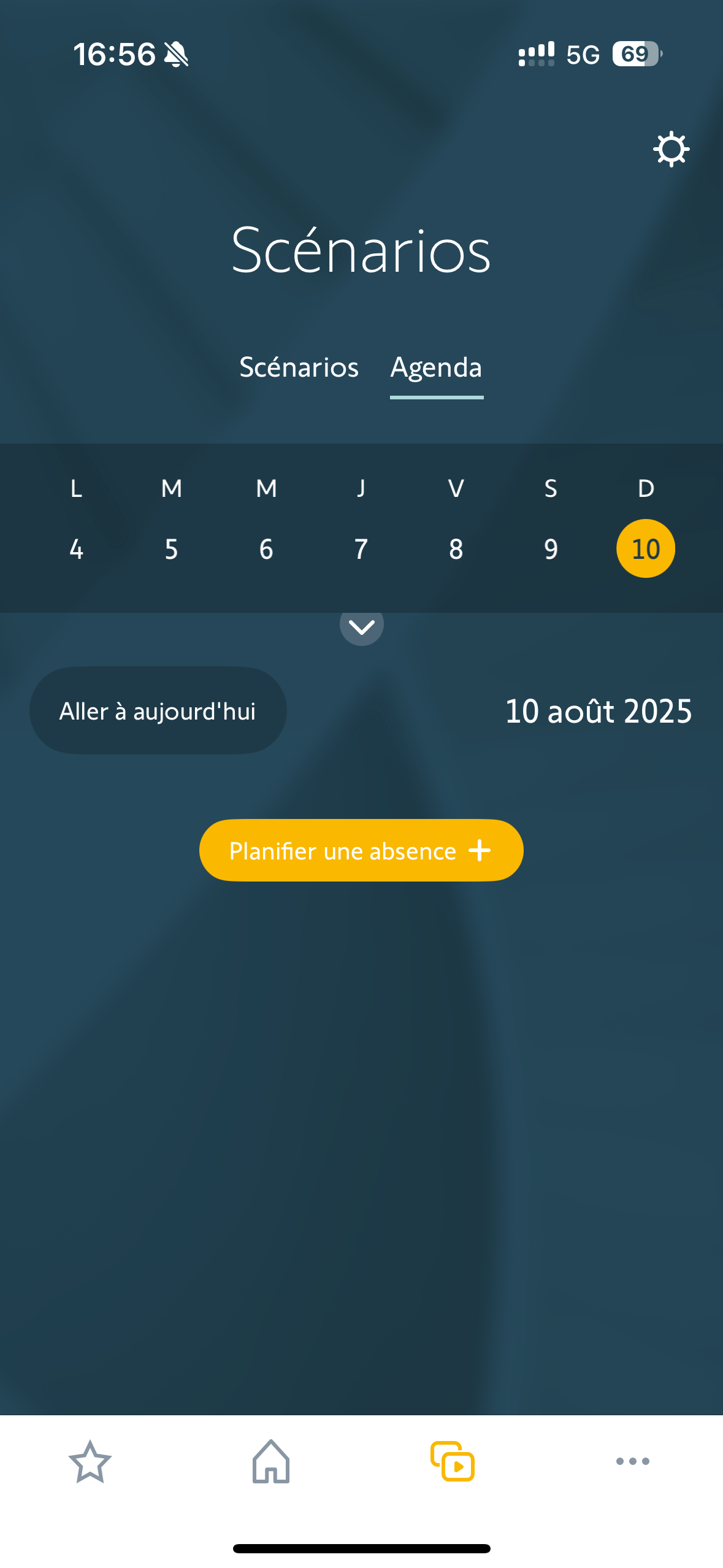Choose Saturday 9 in the calendar
Screen dimensions: 723x1568
pos(551,549)
